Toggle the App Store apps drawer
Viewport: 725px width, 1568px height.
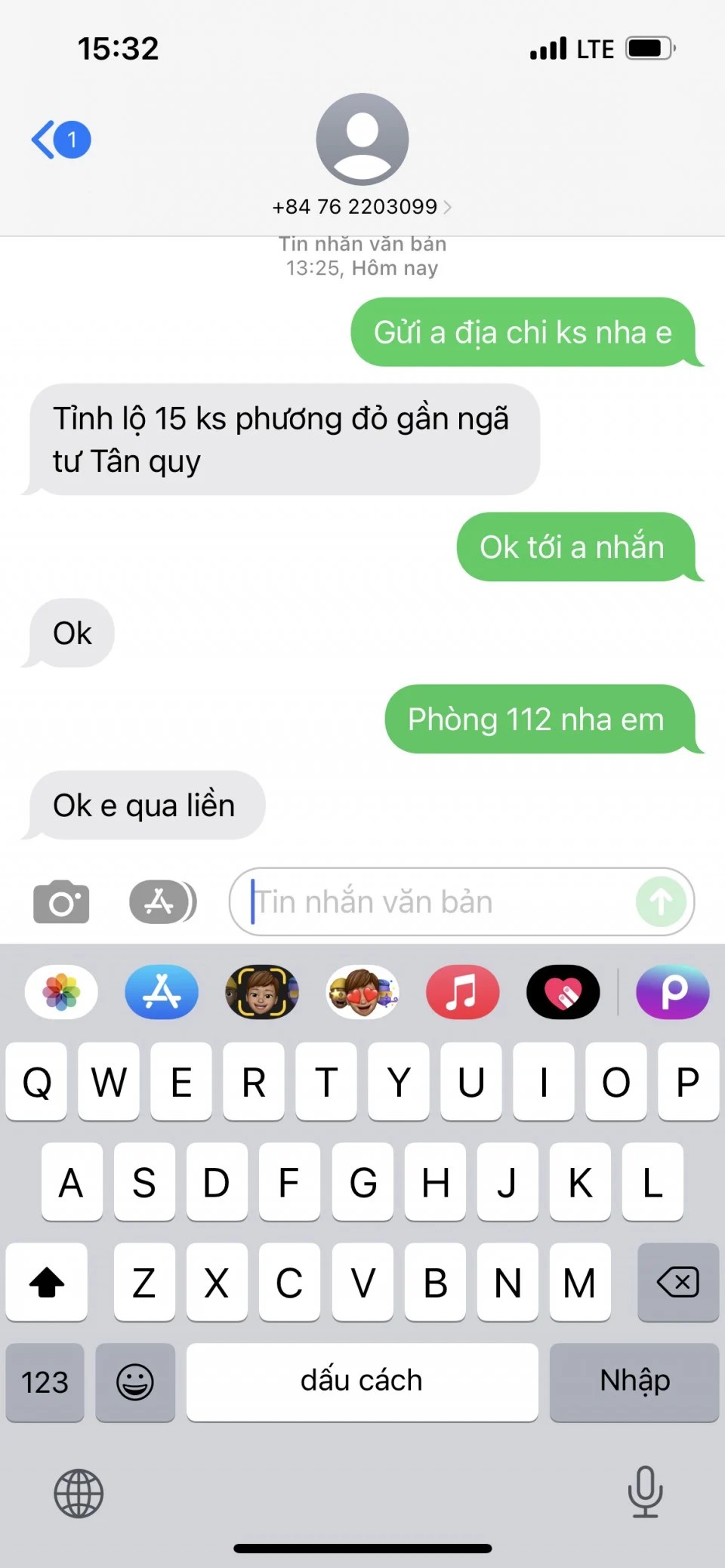tap(161, 901)
